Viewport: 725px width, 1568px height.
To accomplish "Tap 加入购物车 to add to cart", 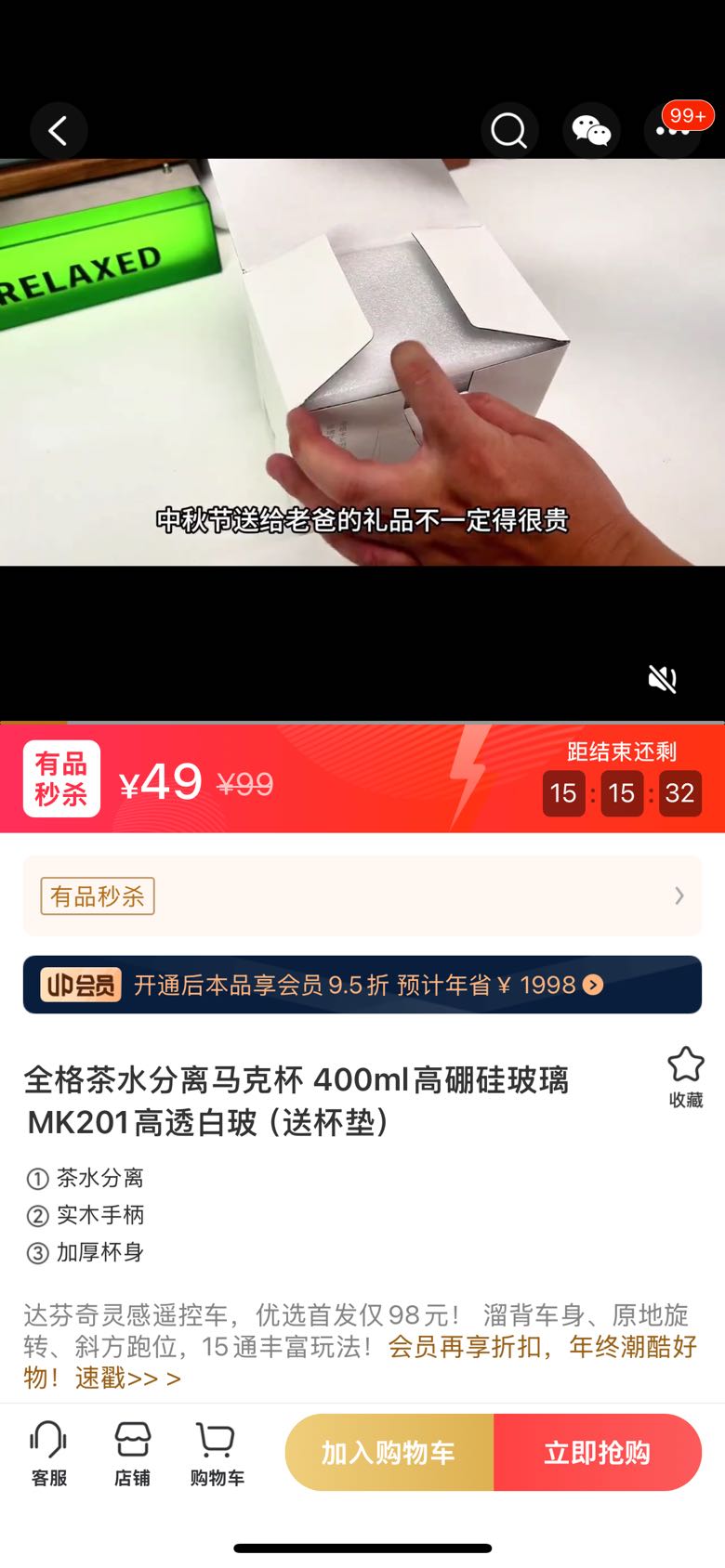I will coord(389,1453).
